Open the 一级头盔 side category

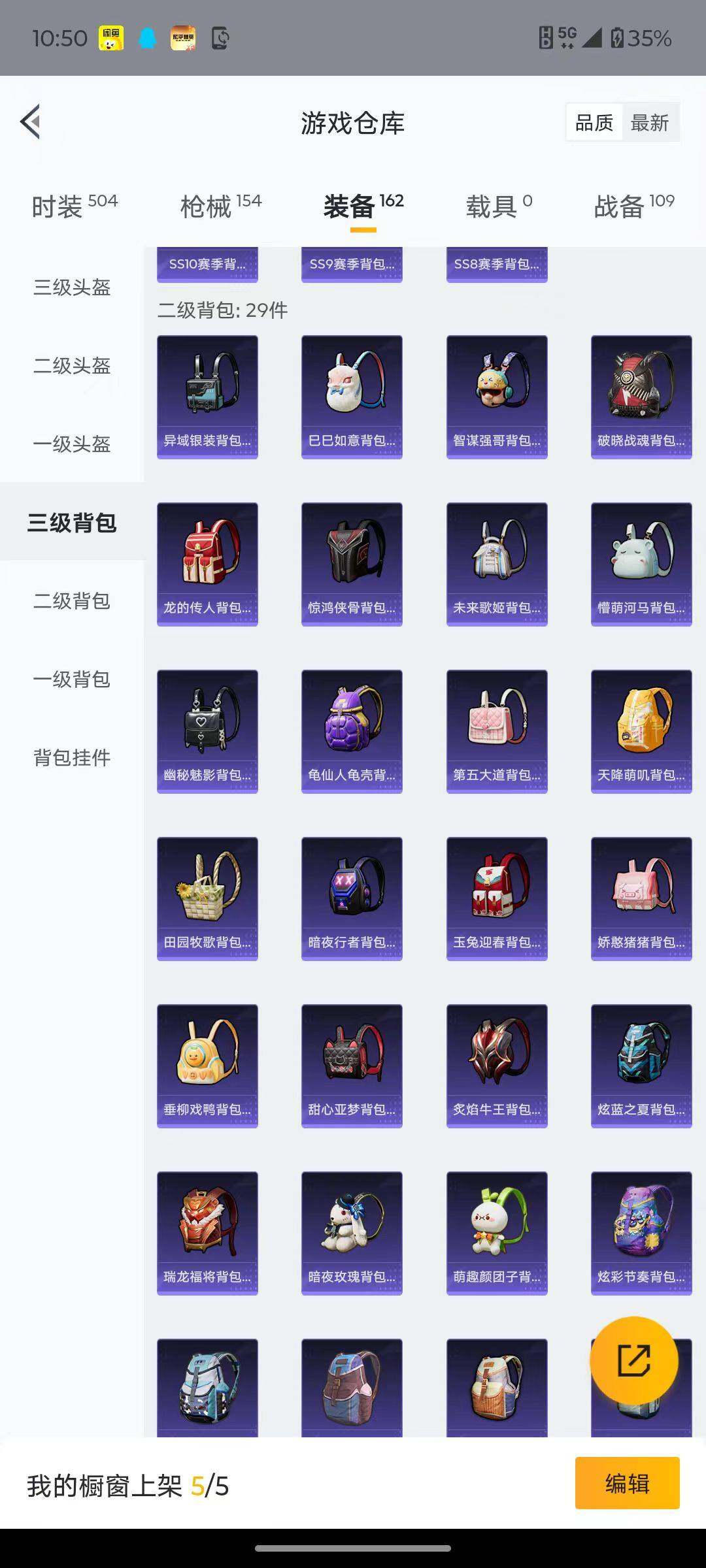73,446
